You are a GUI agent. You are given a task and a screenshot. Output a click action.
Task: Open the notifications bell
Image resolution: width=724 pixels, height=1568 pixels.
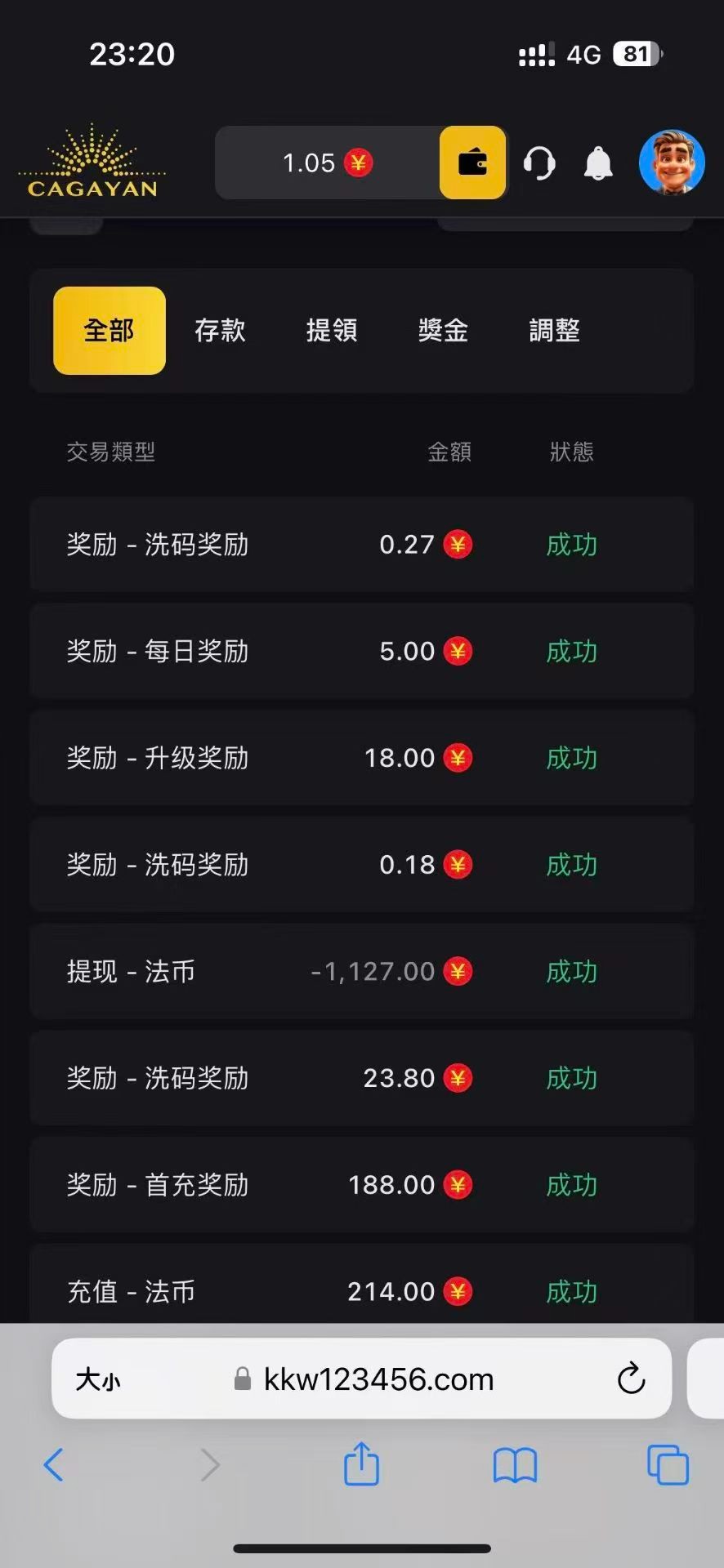(x=598, y=163)
